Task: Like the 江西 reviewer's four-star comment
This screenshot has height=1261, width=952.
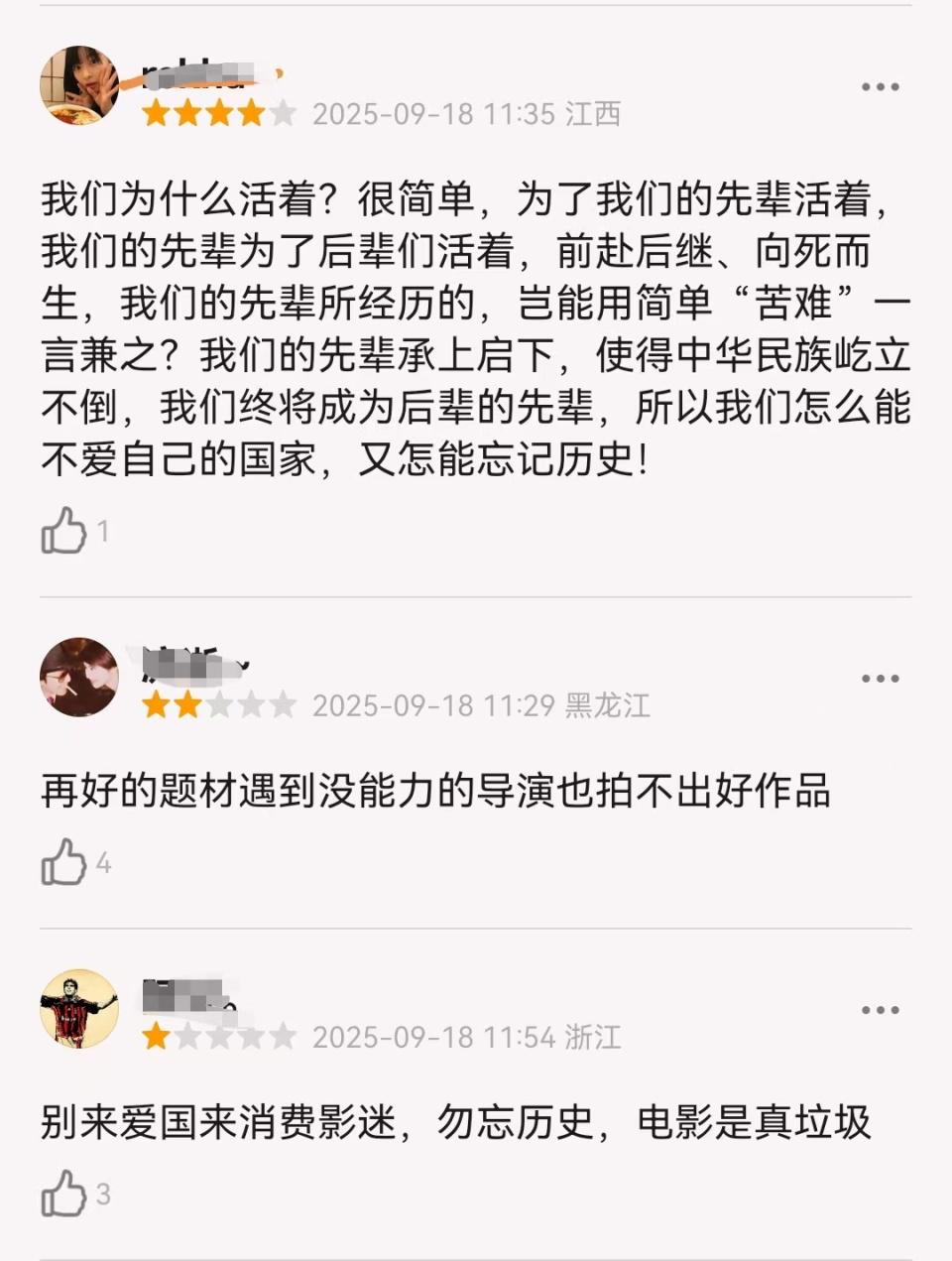Action: (64, 531)
